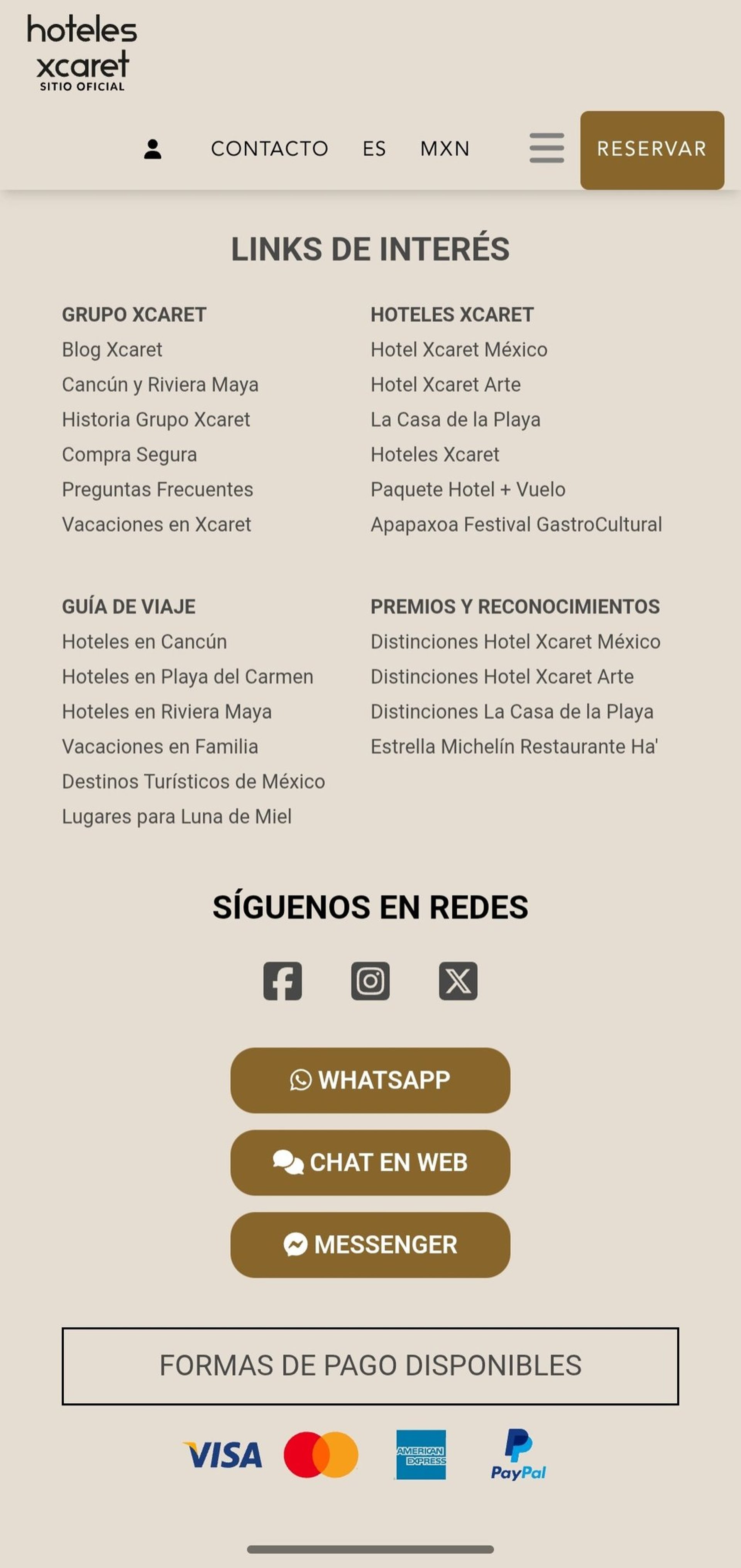The image size is (741, 1568).
Task: Start a CHAT EN WEB
Action: [x=370, y=1162]
